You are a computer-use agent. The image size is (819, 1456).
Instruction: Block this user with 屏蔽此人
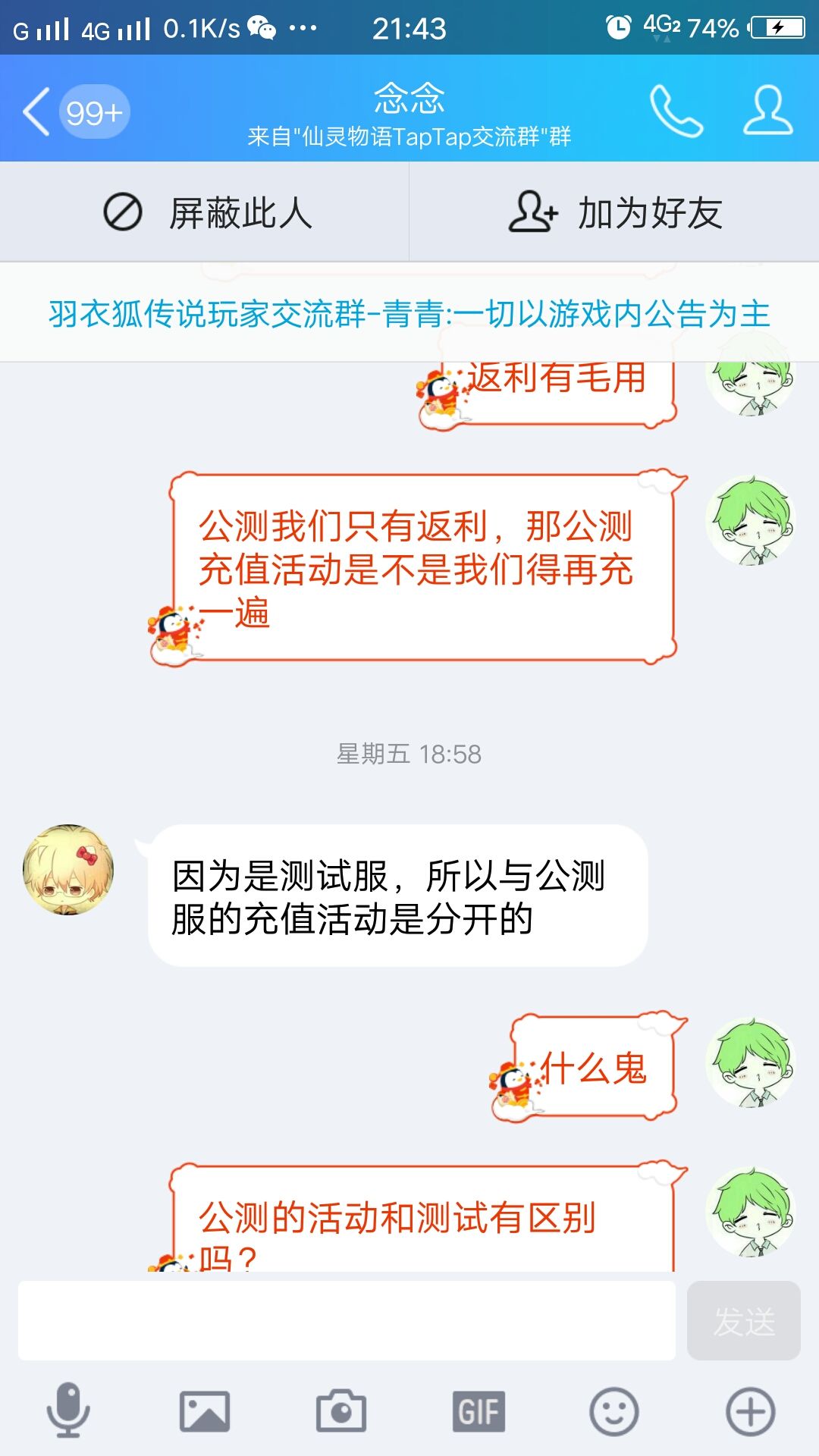click(205, 213)
